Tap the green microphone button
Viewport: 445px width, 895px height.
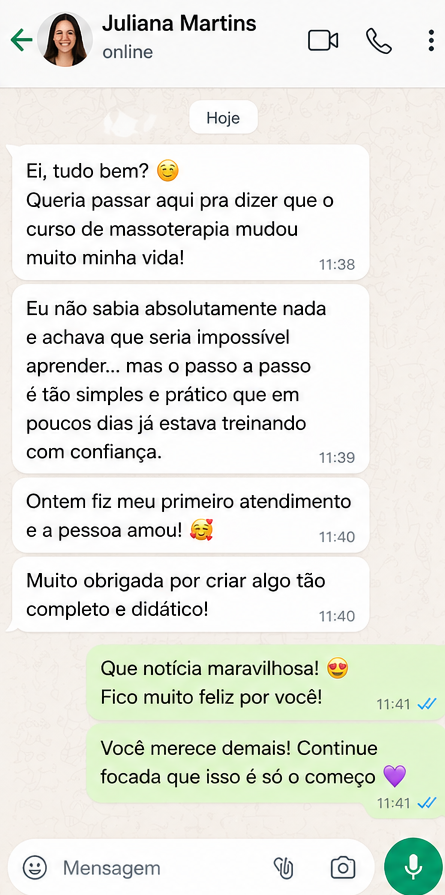pos(413,866)
